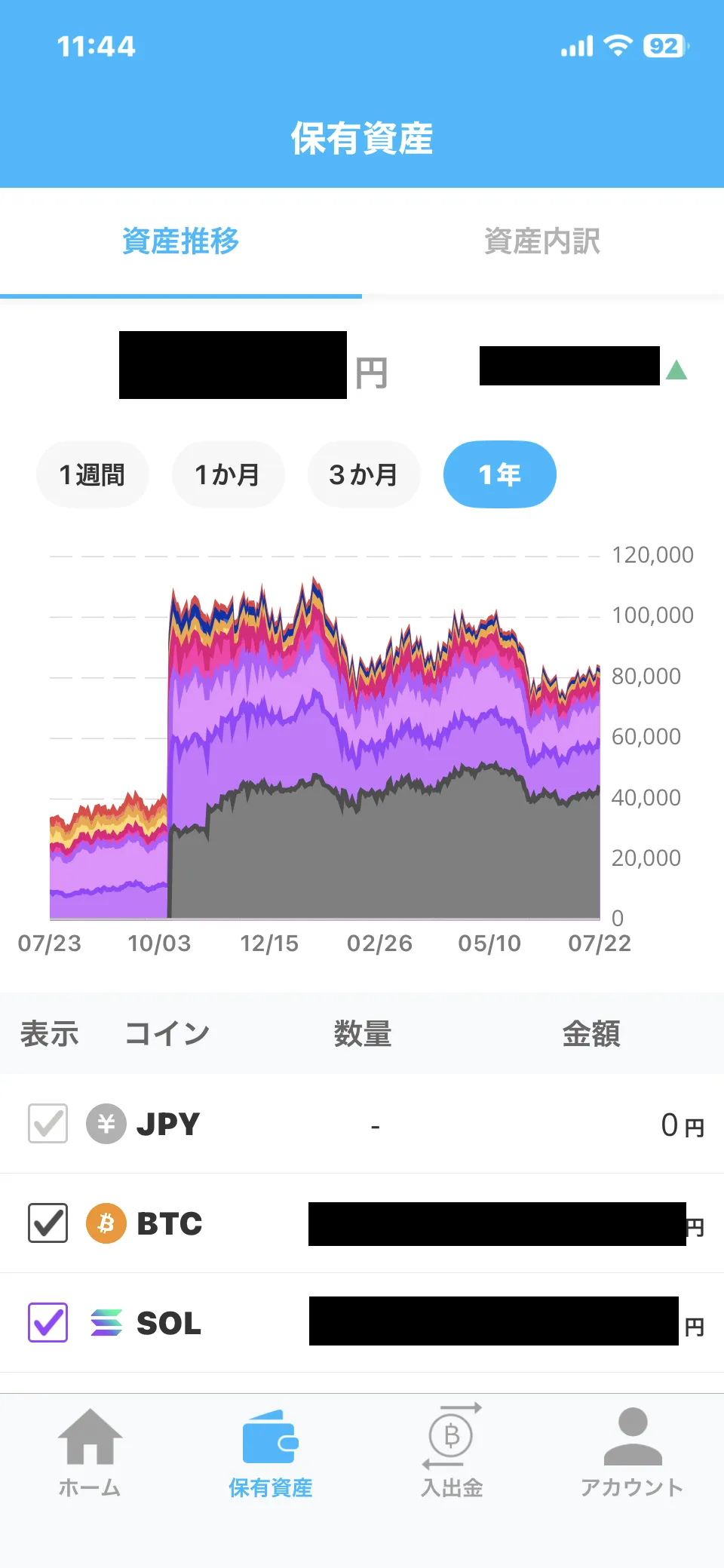
Task: Show the 1週間 chart range
Action: (x=92, y=474)
